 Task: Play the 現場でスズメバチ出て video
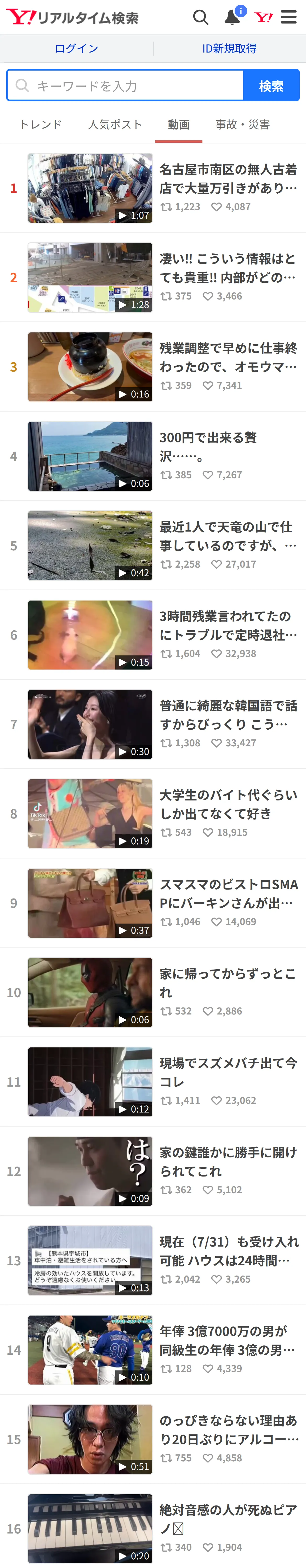[153, 1082]
